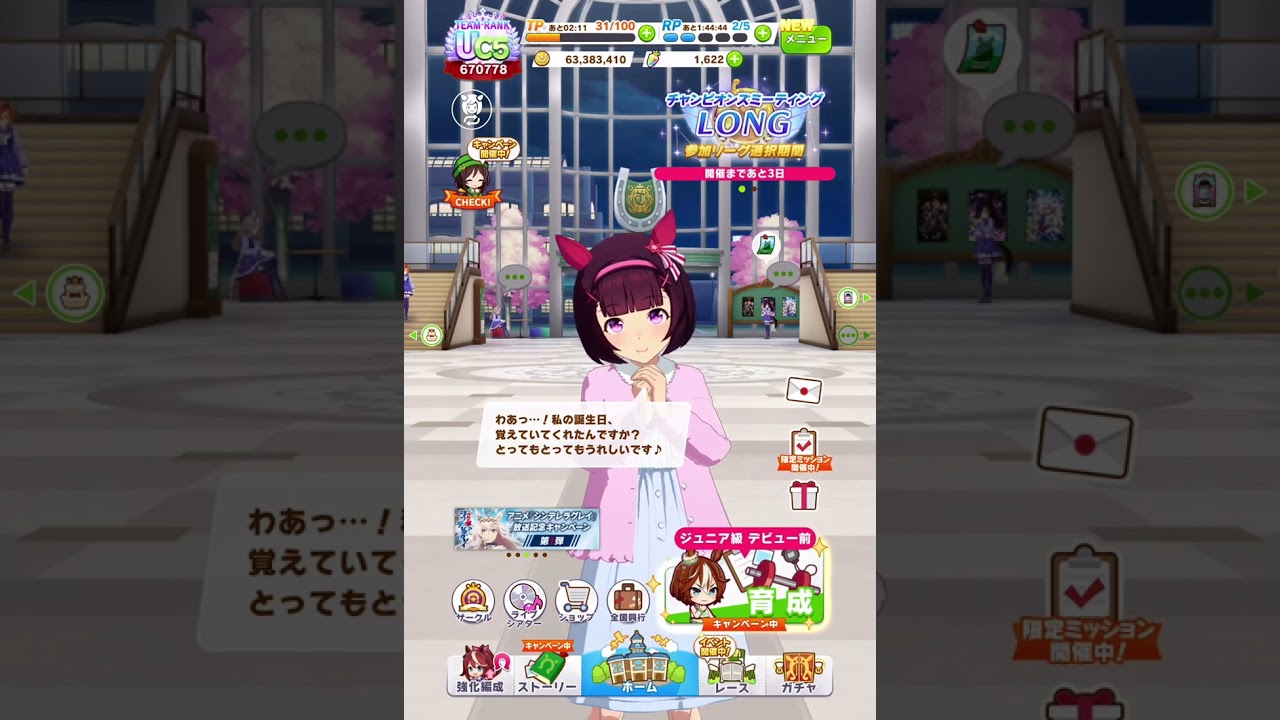Switch to the ストーリー tab
Screen dimensions: 1280x720
coord(547,672)
